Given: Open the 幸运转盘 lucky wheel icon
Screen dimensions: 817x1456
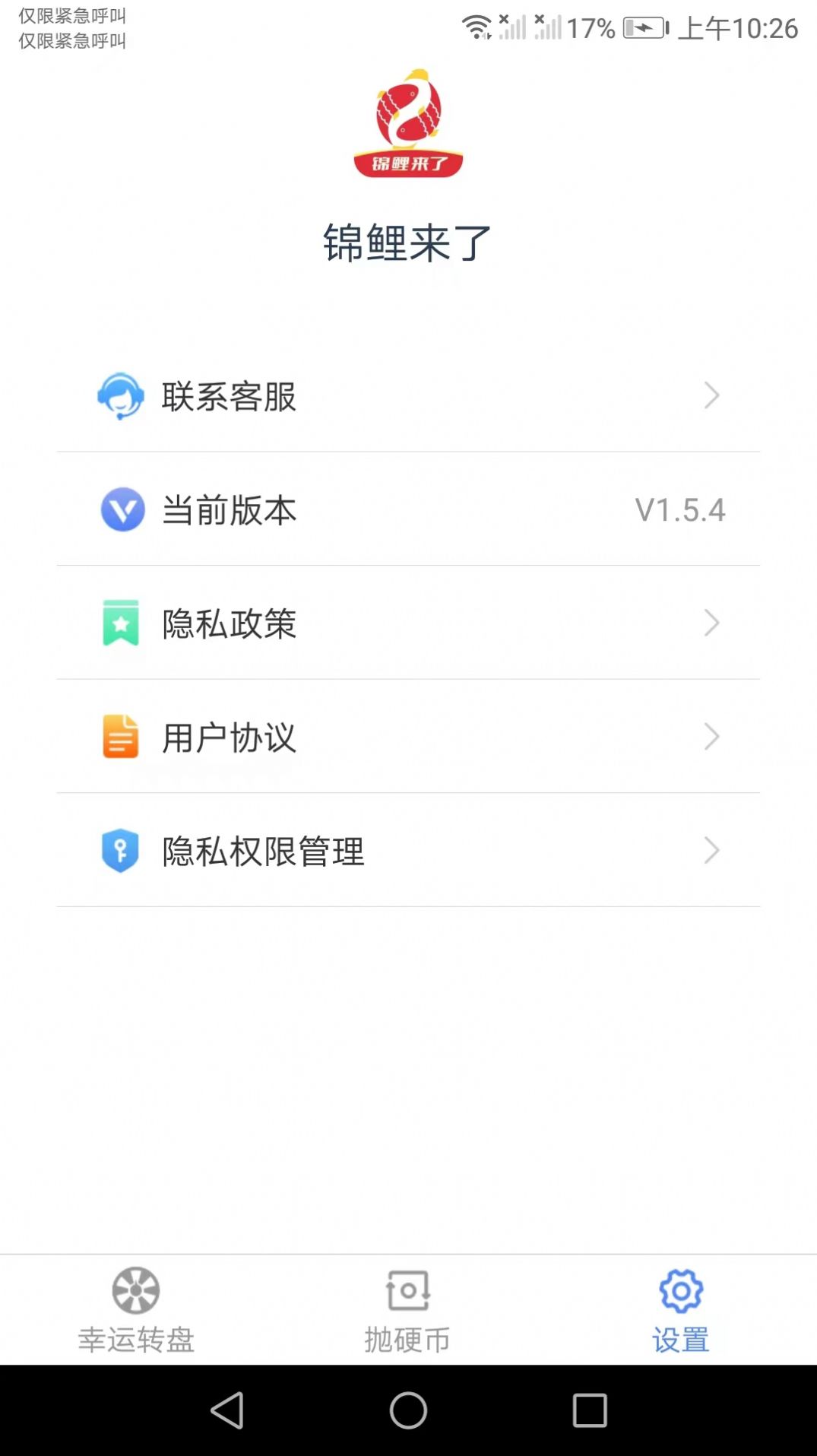Looking at the screenshot, I should pos(135,1290).
